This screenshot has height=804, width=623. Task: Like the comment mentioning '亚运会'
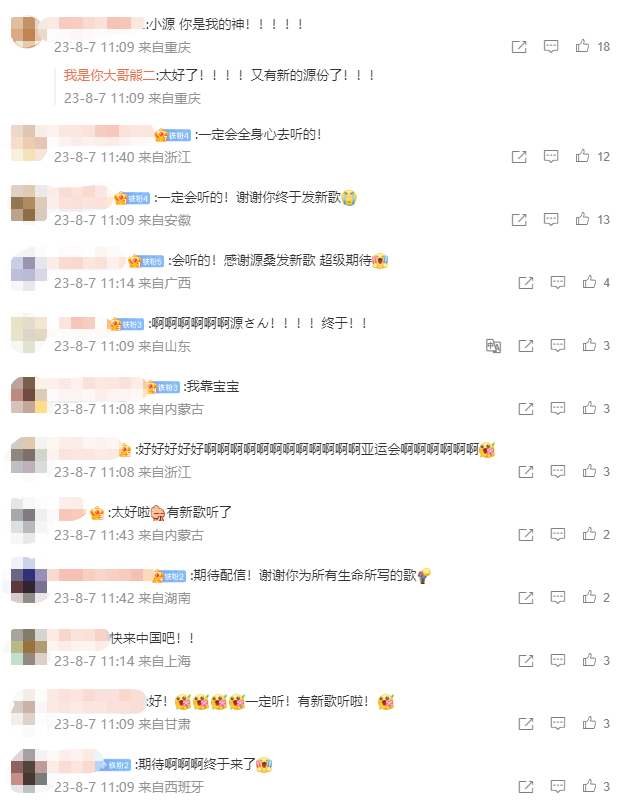tap(589, 472)
